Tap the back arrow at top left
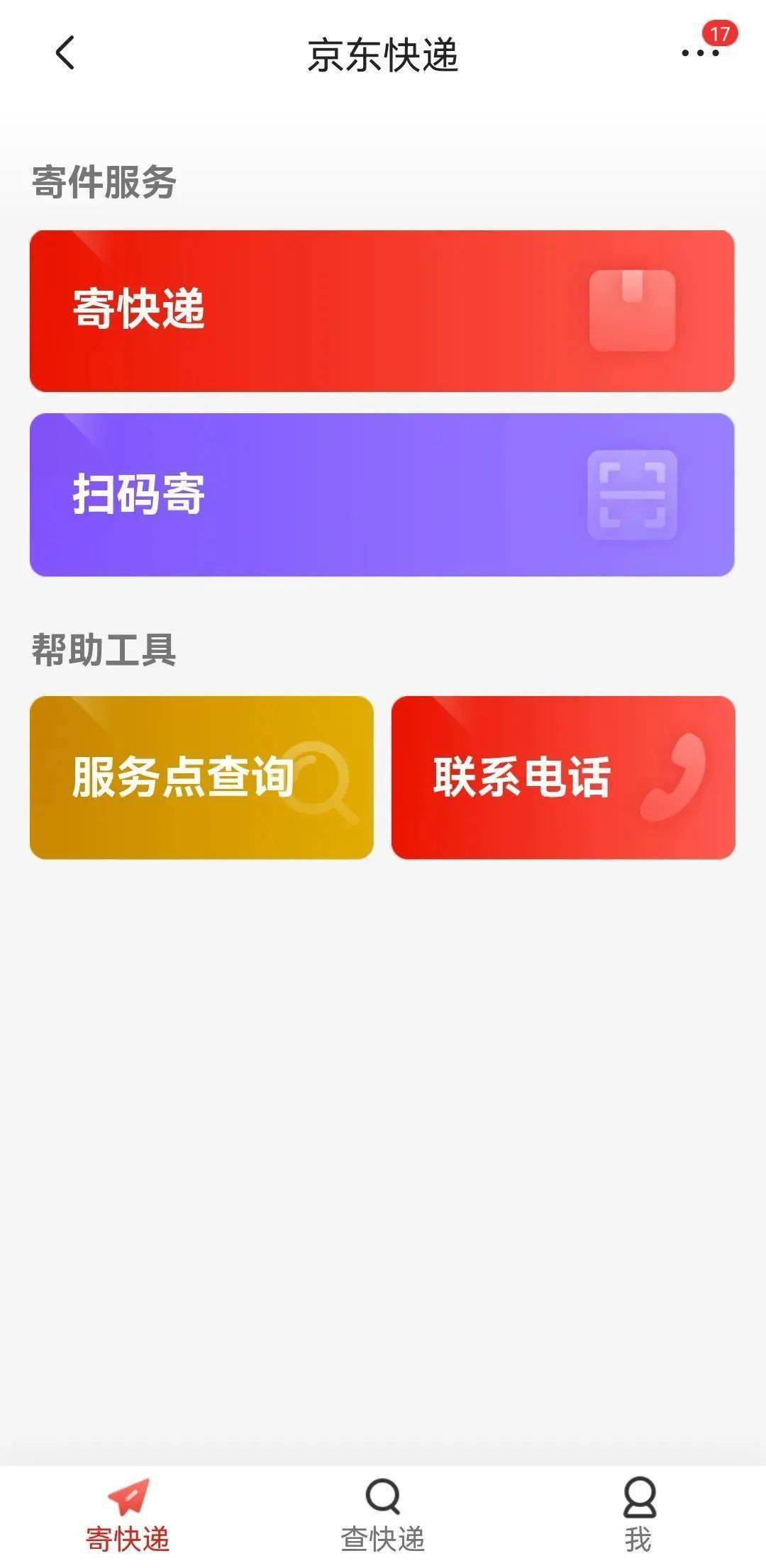This screenshot has height=1568, width=766. pos(62,55)
